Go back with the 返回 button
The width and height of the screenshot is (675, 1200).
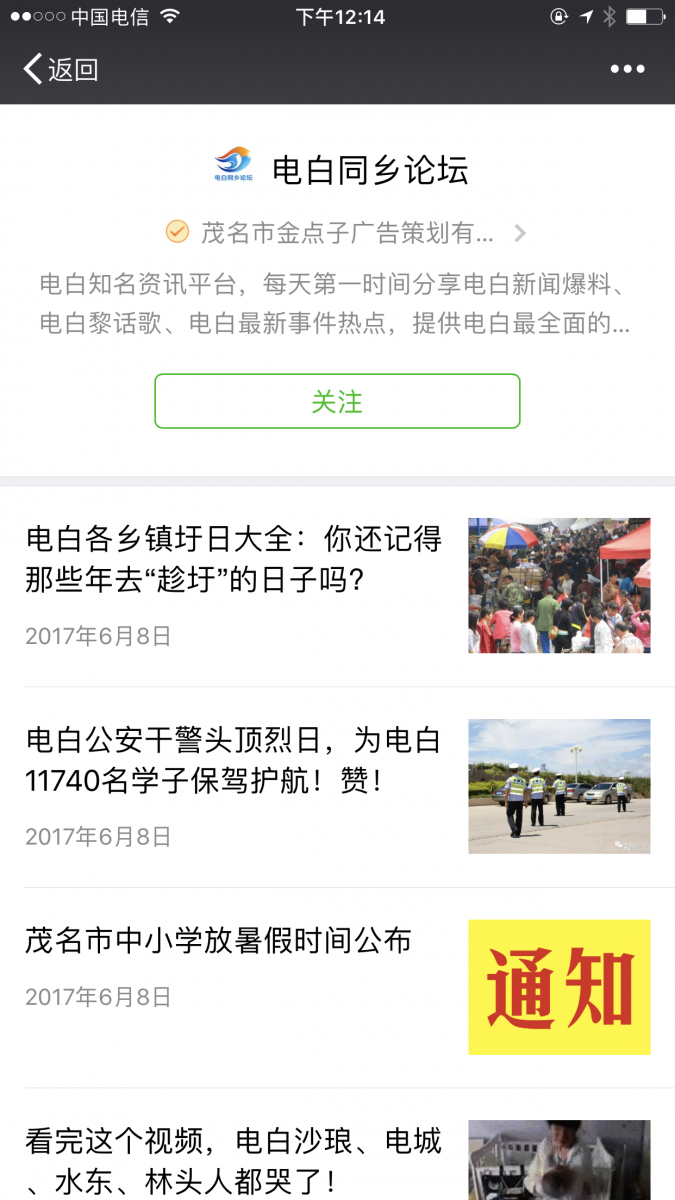pos(60,69)
